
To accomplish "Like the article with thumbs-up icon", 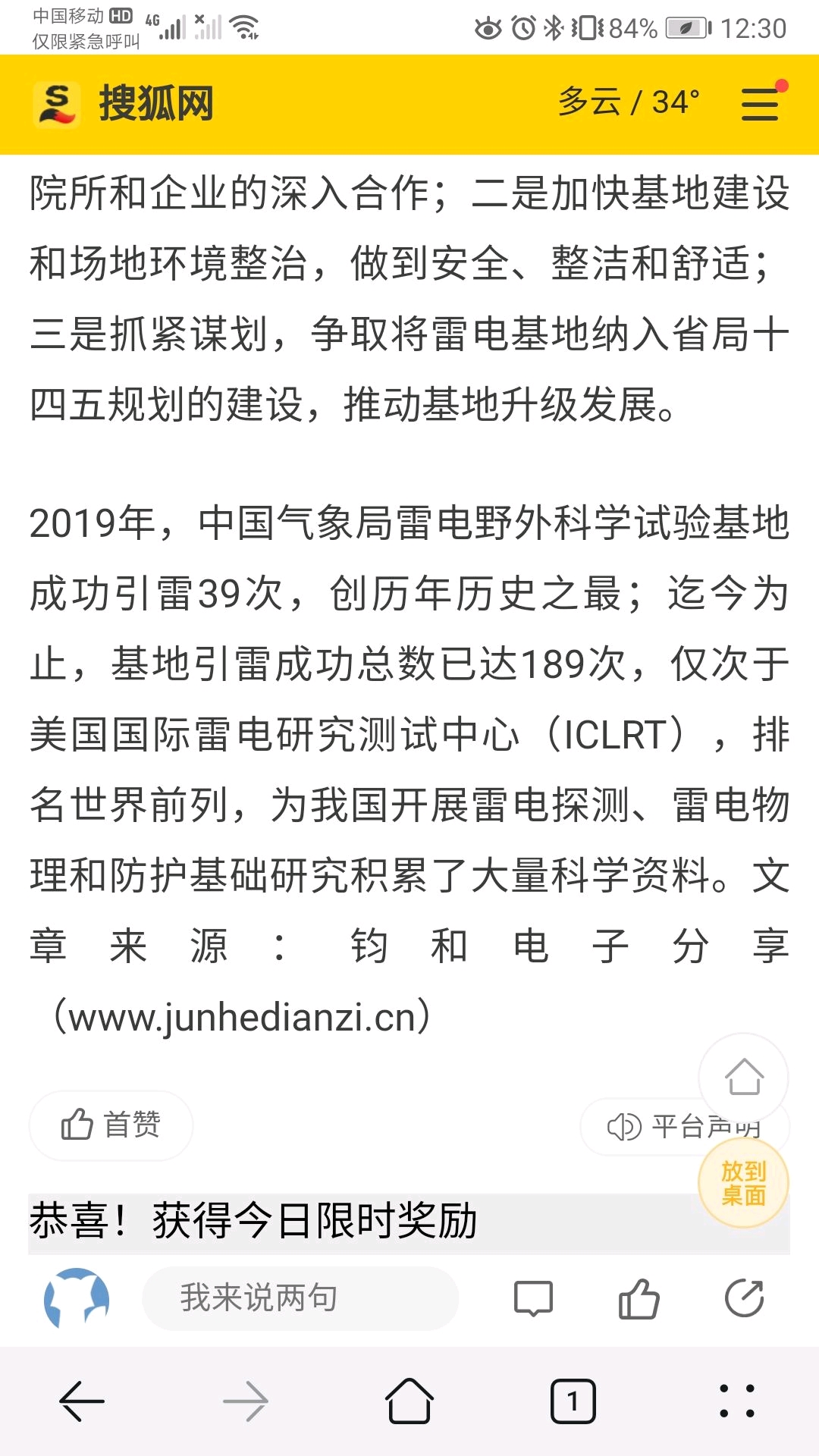I will point(639,1298).
